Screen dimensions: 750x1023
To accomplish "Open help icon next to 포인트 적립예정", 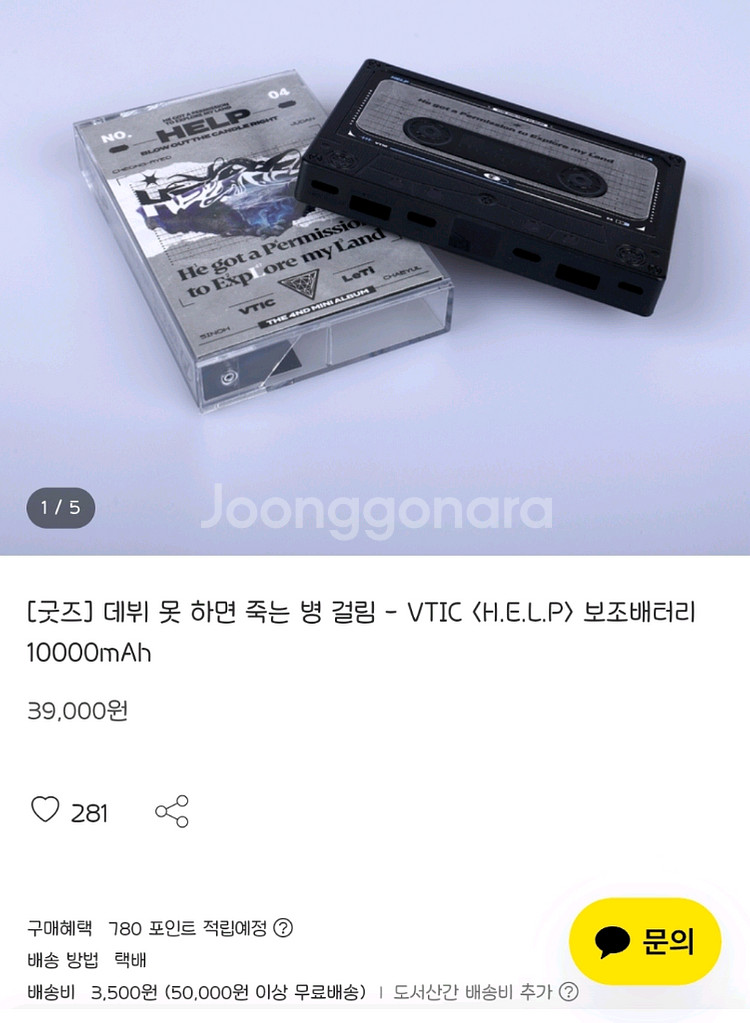I will click(283, 928).
